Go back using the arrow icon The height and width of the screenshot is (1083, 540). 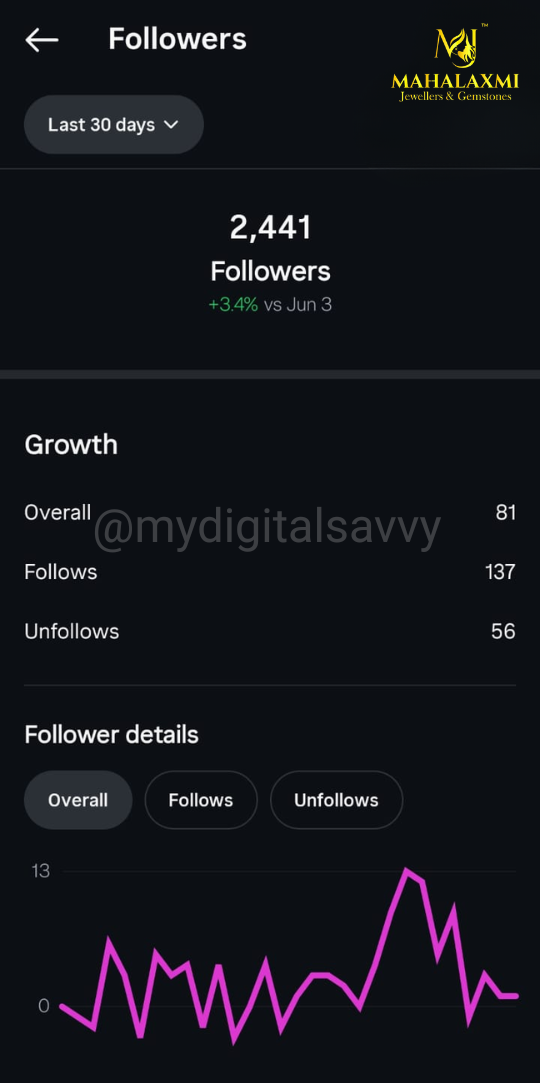[41, 40]
